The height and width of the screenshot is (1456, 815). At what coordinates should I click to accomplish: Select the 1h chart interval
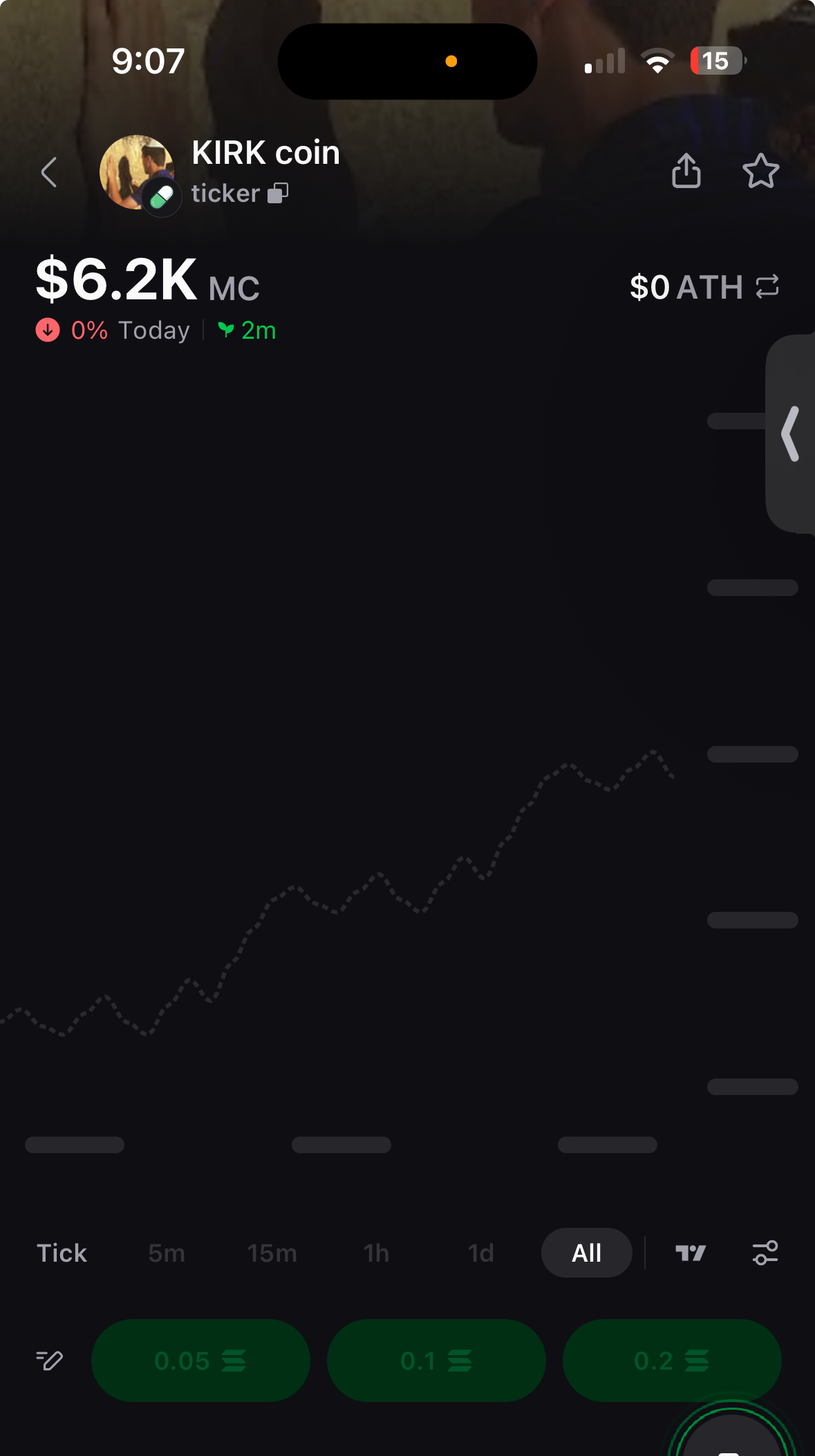(x=377, y=1253)
